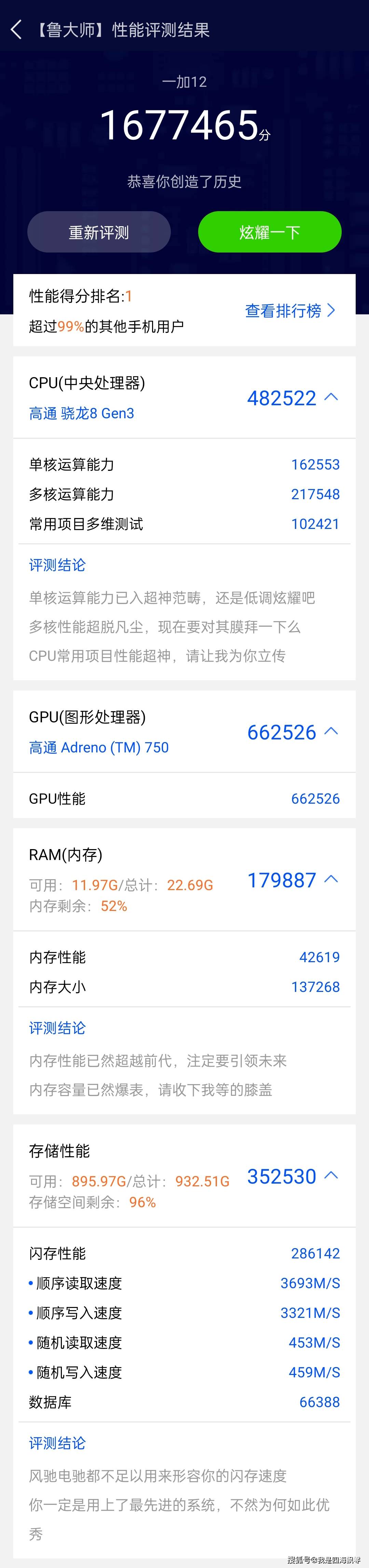Go back from the performance results page
Viewport: 369px width, 1568px height.
pos(16,30)
